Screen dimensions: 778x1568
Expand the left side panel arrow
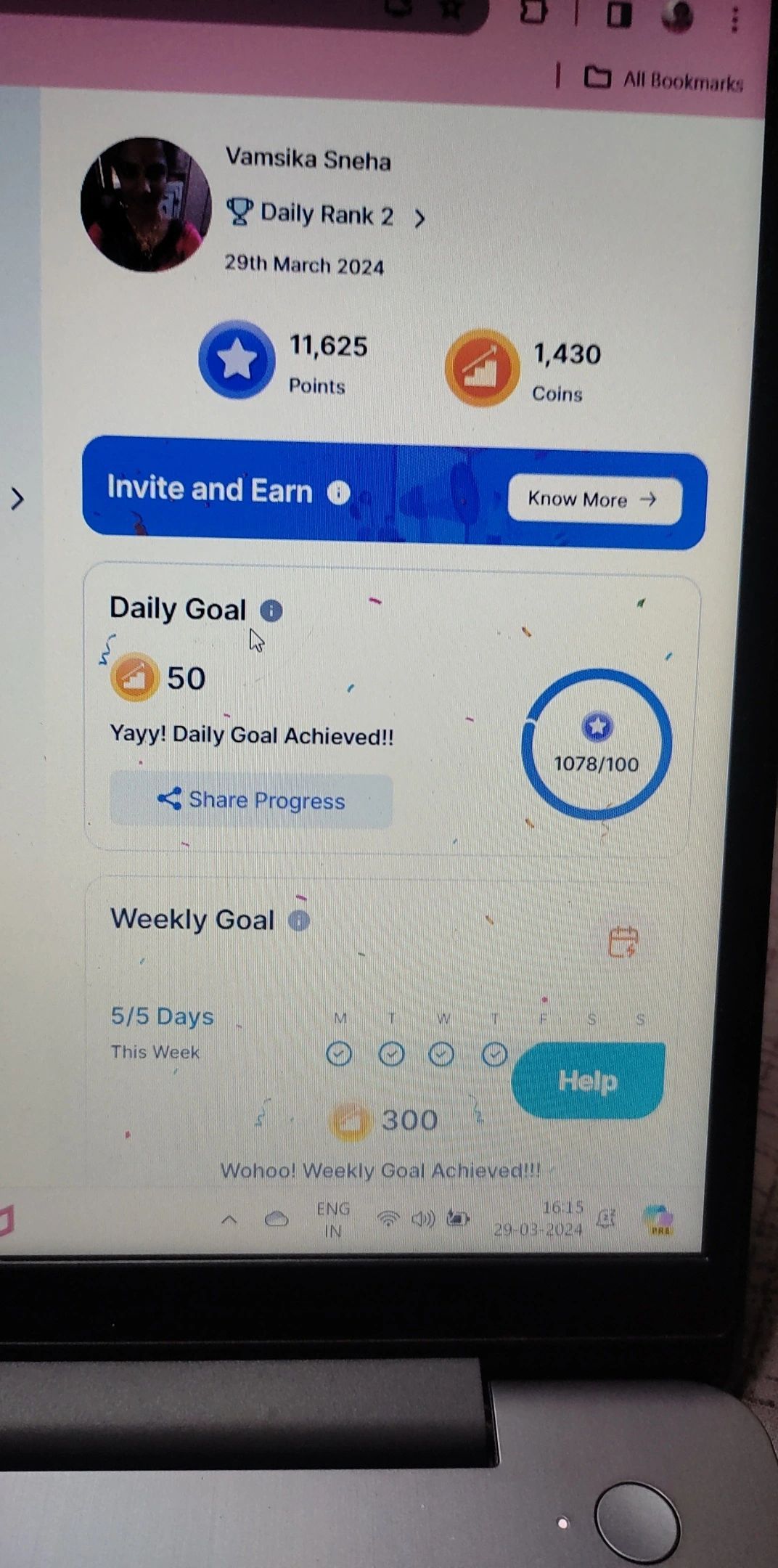17,499
